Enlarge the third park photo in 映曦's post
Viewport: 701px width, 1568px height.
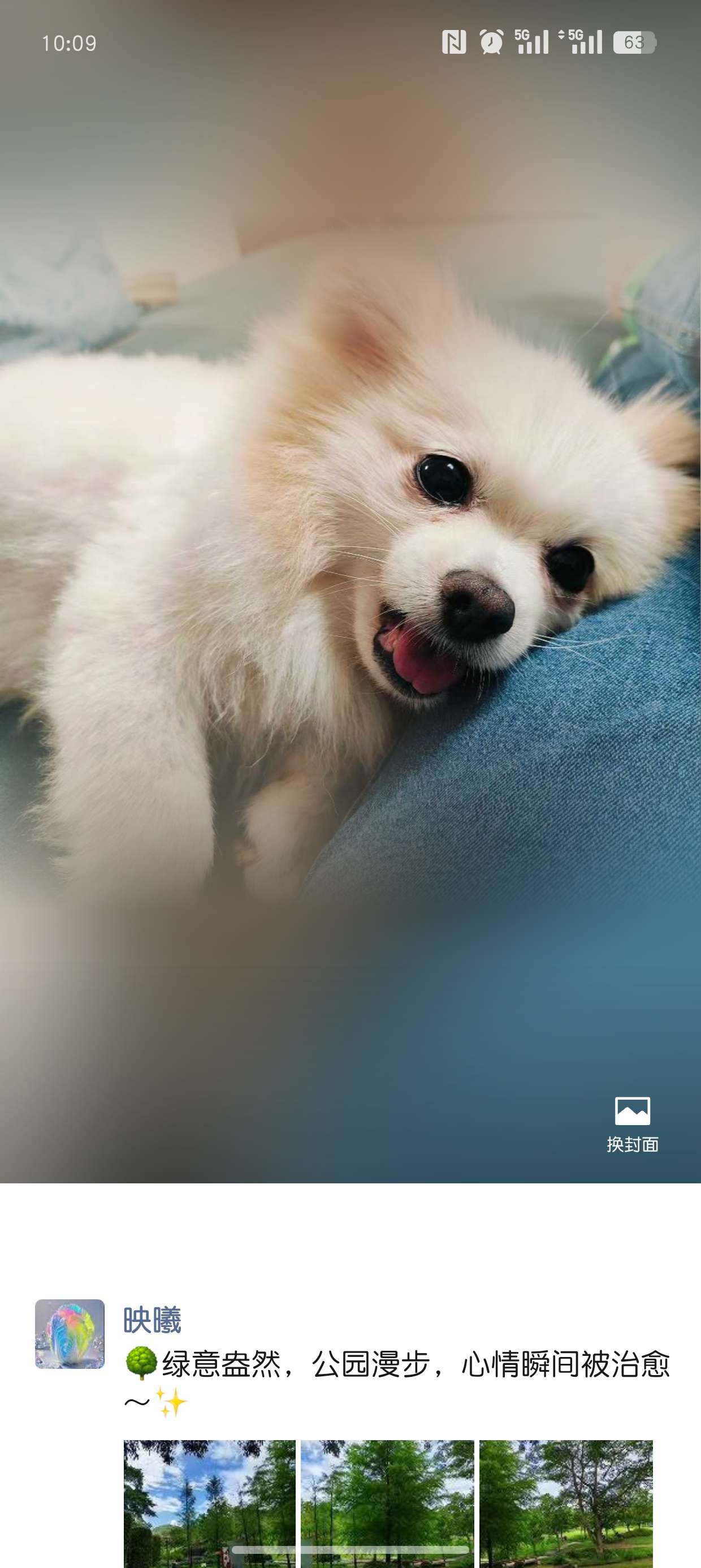pyautogui.click(x=565, y=1502)
